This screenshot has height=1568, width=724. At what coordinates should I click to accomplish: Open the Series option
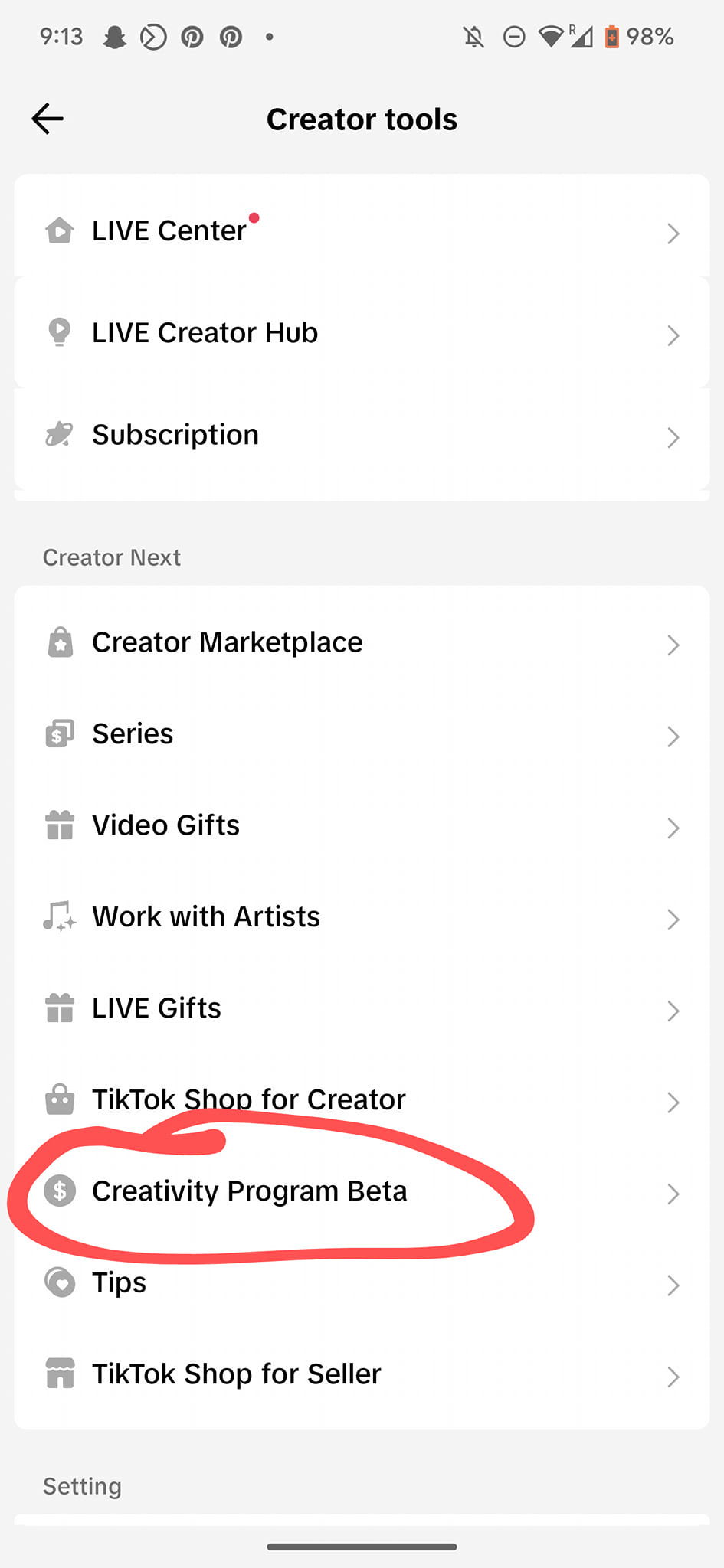coord(360,735)
